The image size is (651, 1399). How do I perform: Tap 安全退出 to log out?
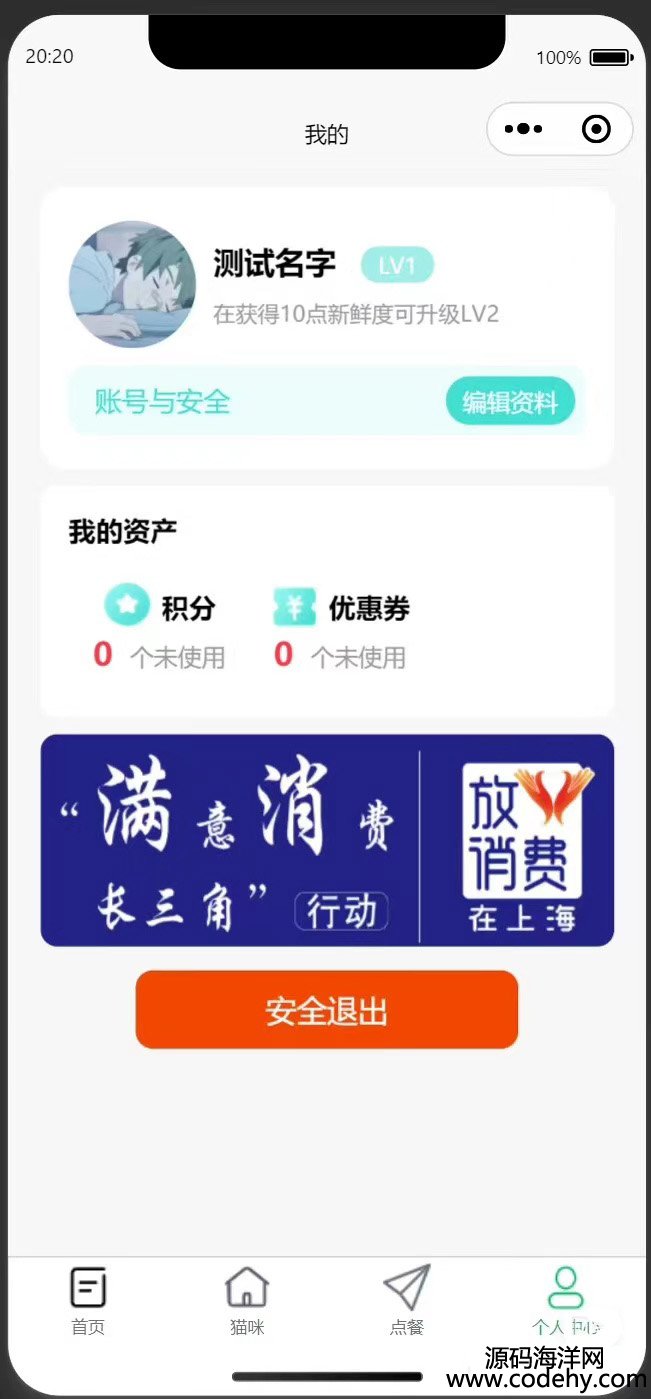point(326,1010)
